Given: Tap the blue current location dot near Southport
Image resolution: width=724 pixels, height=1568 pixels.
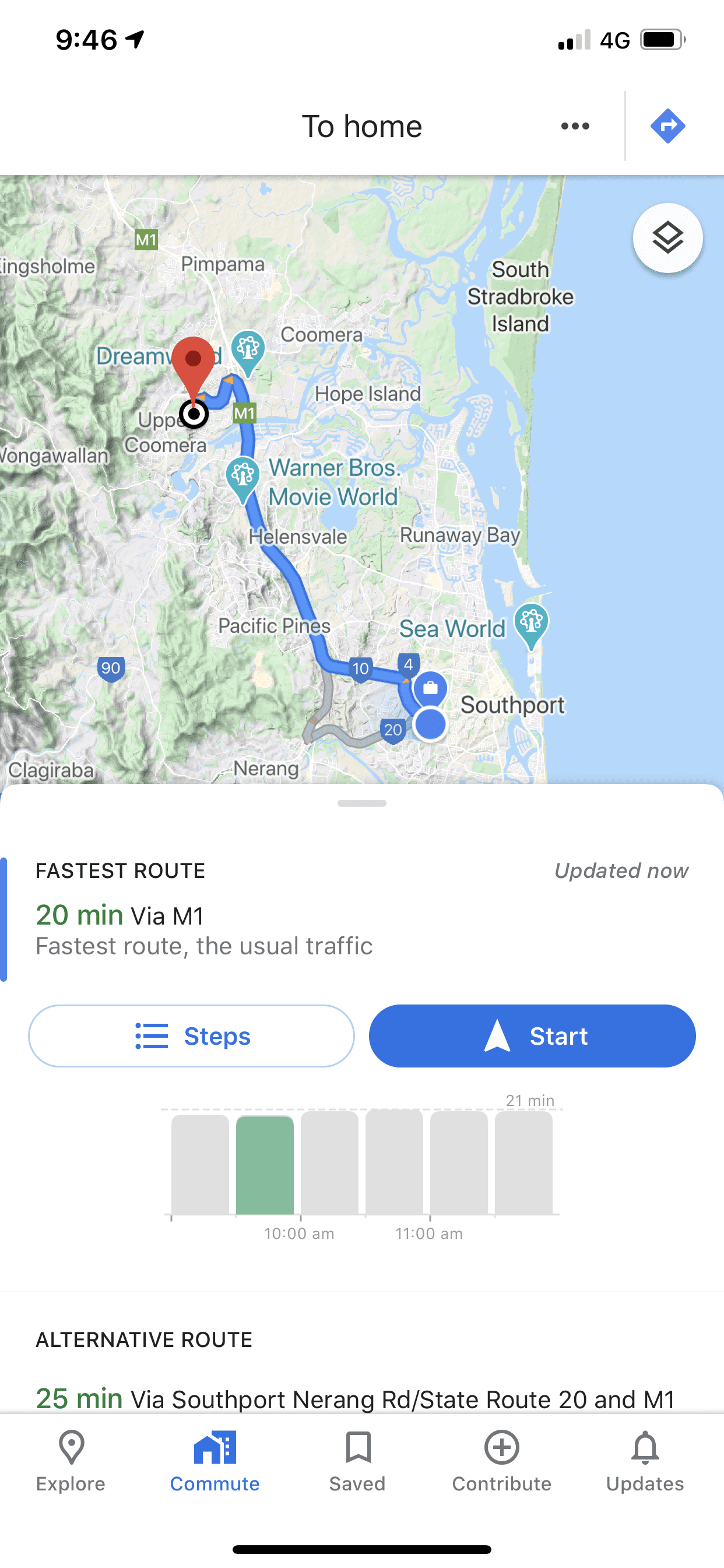Looking at the screenshot, I should click(x=430, y=724).
